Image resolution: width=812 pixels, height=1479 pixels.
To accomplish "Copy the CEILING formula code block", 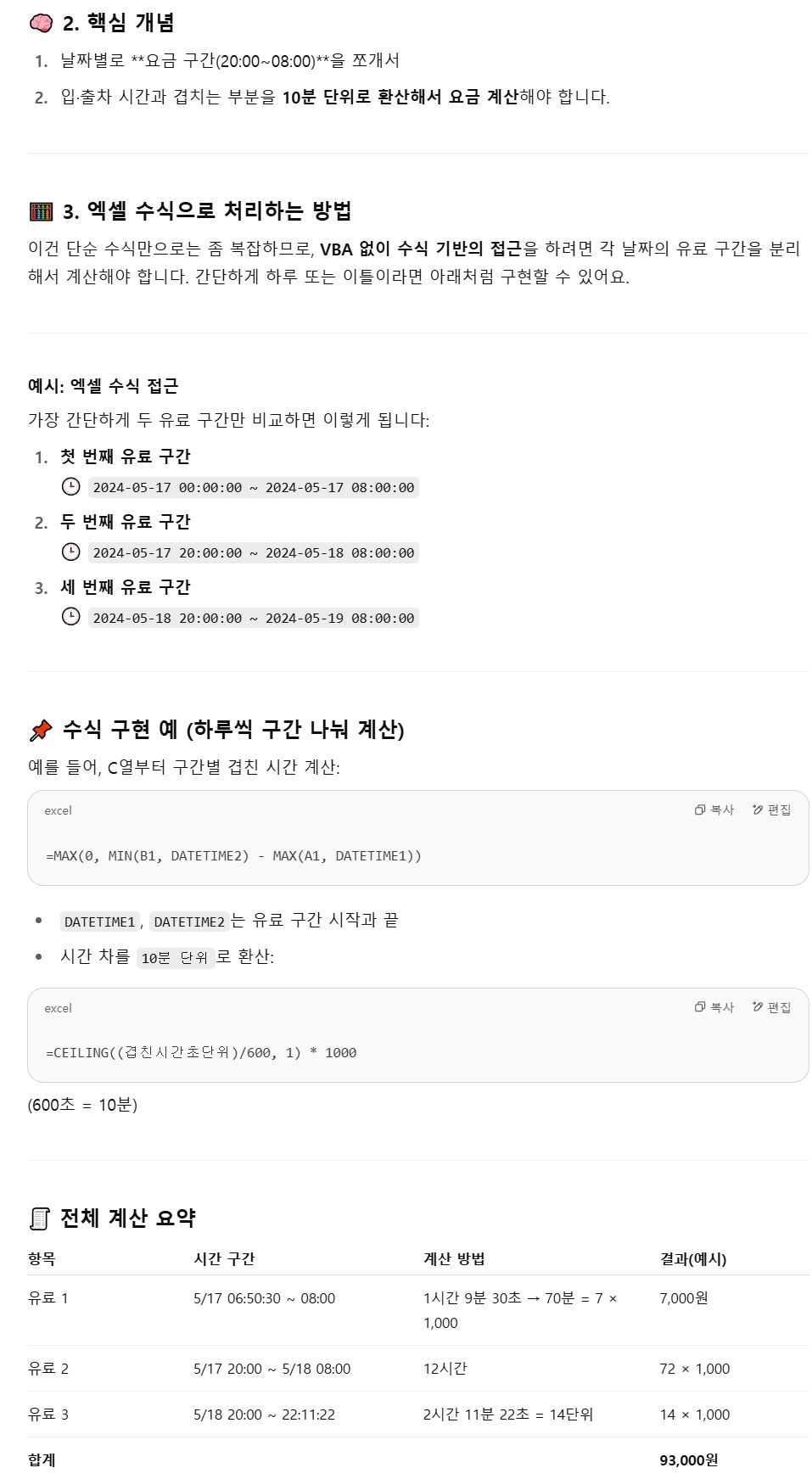I will click(714, 1007).
